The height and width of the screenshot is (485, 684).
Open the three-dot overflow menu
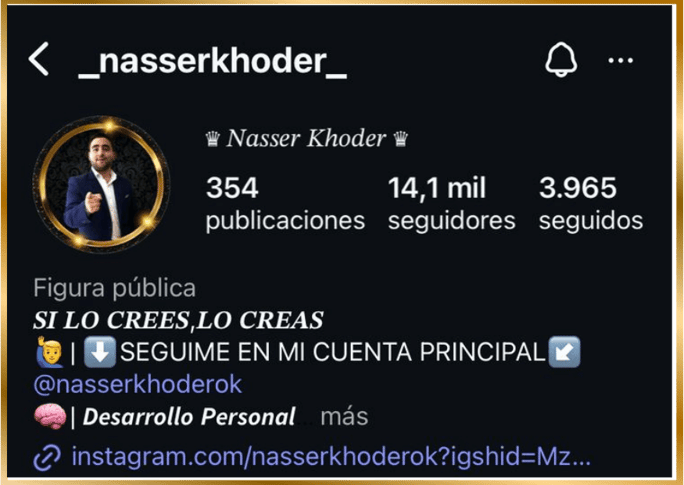[621, 61]
